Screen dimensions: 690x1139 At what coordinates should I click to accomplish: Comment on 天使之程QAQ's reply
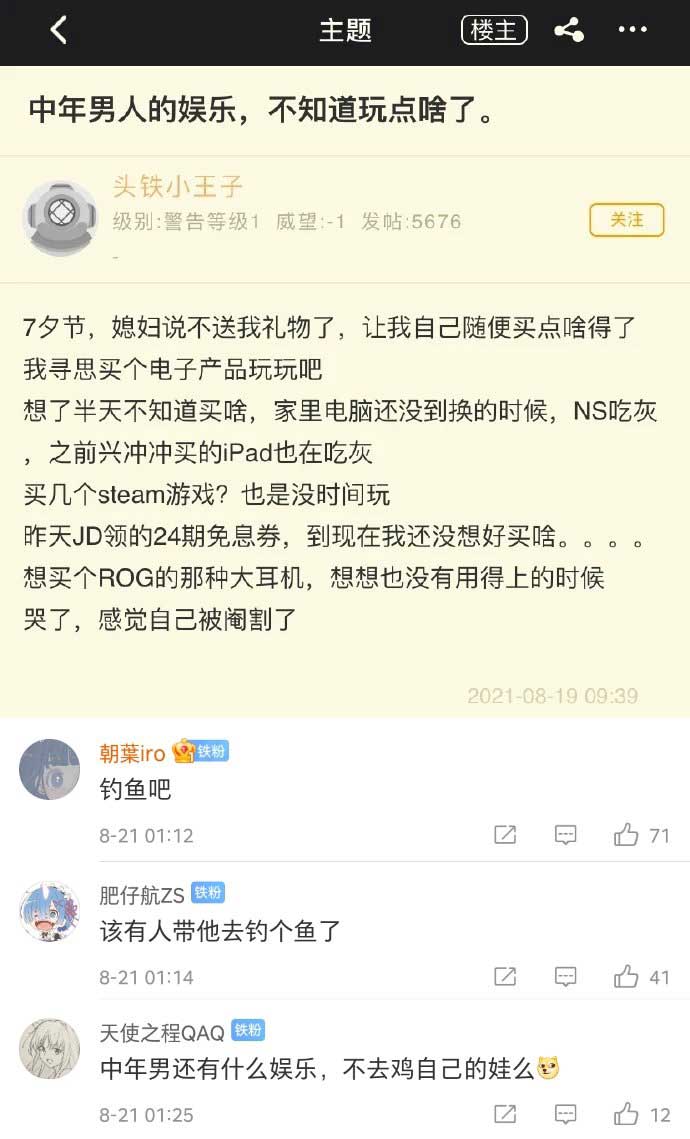point(566,1114)
